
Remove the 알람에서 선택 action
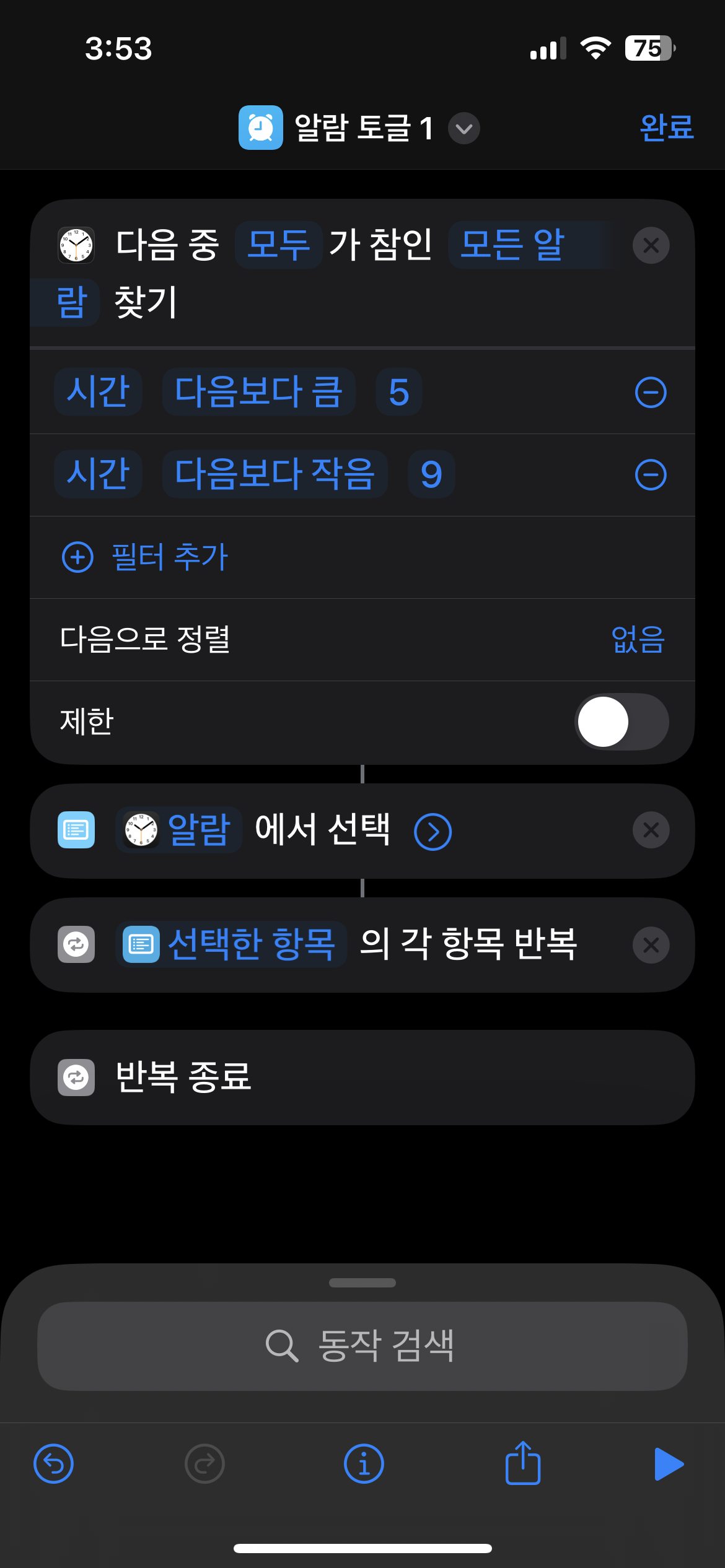651,830
